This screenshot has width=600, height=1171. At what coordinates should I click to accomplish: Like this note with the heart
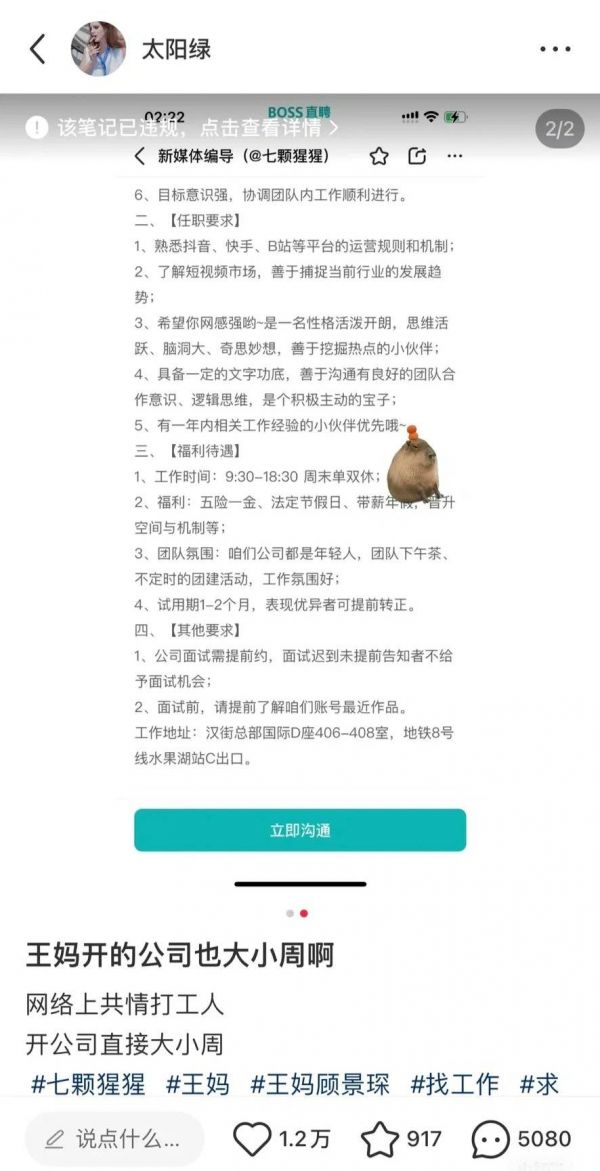[252, 1139]
